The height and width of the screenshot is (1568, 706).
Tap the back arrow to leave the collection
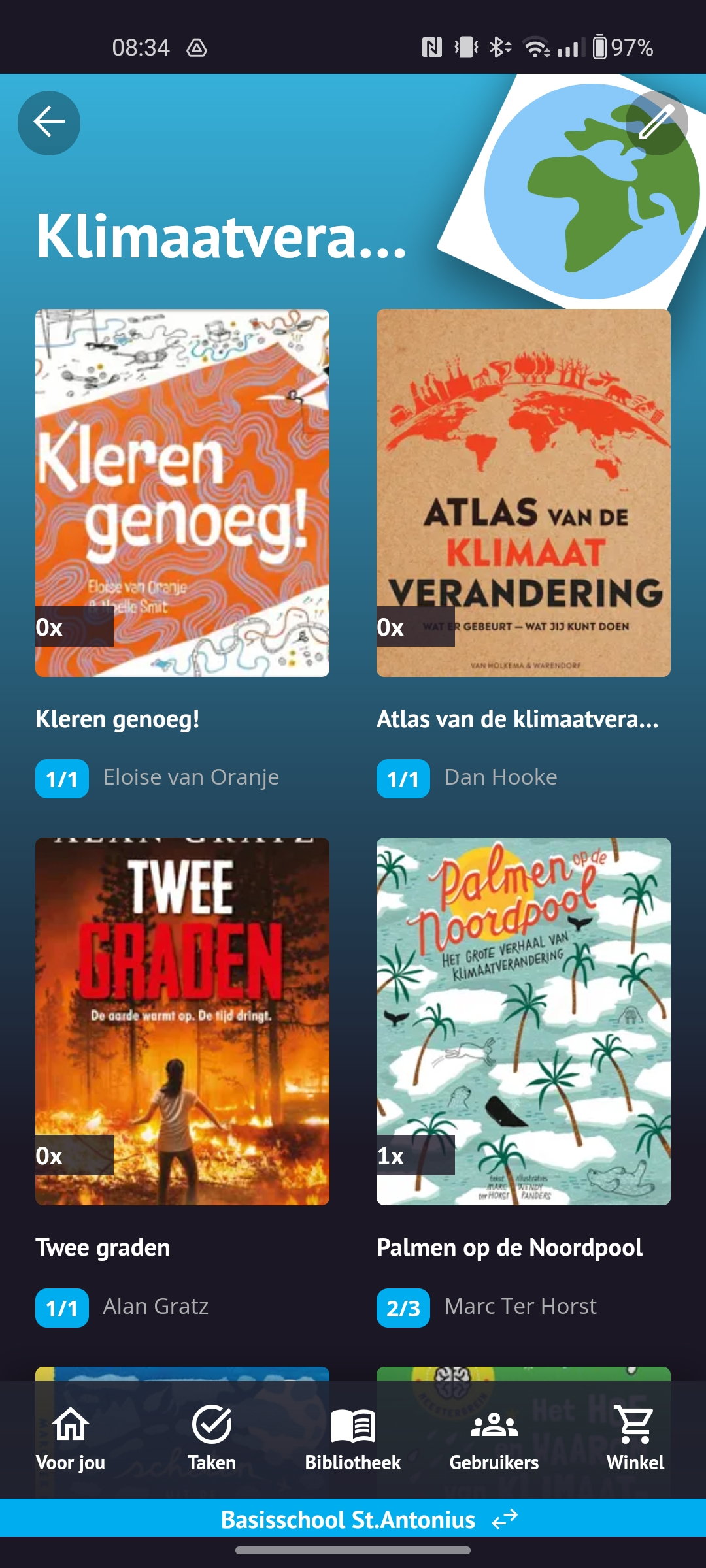click(48, 122)
